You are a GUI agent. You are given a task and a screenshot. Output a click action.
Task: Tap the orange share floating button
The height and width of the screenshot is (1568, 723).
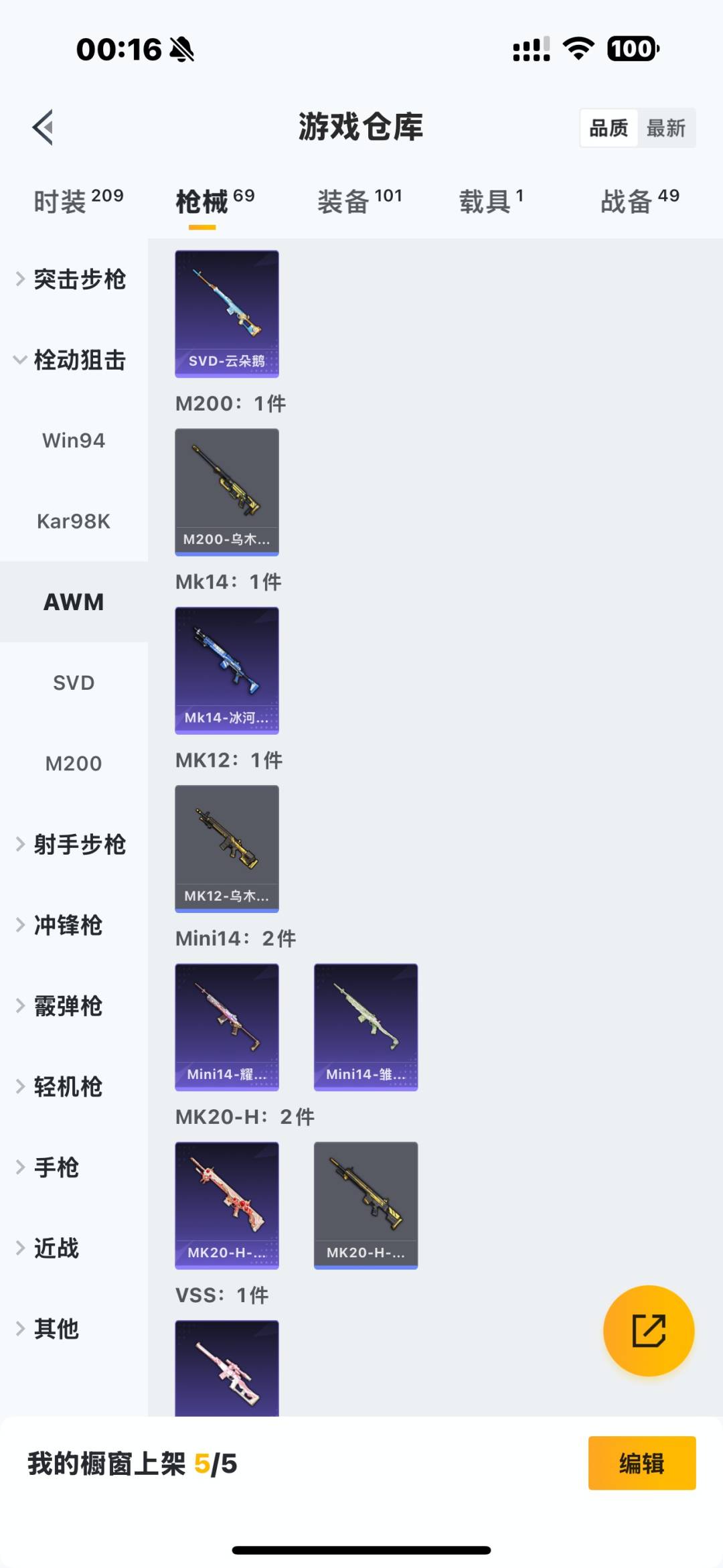click(x=648, y=1330)
